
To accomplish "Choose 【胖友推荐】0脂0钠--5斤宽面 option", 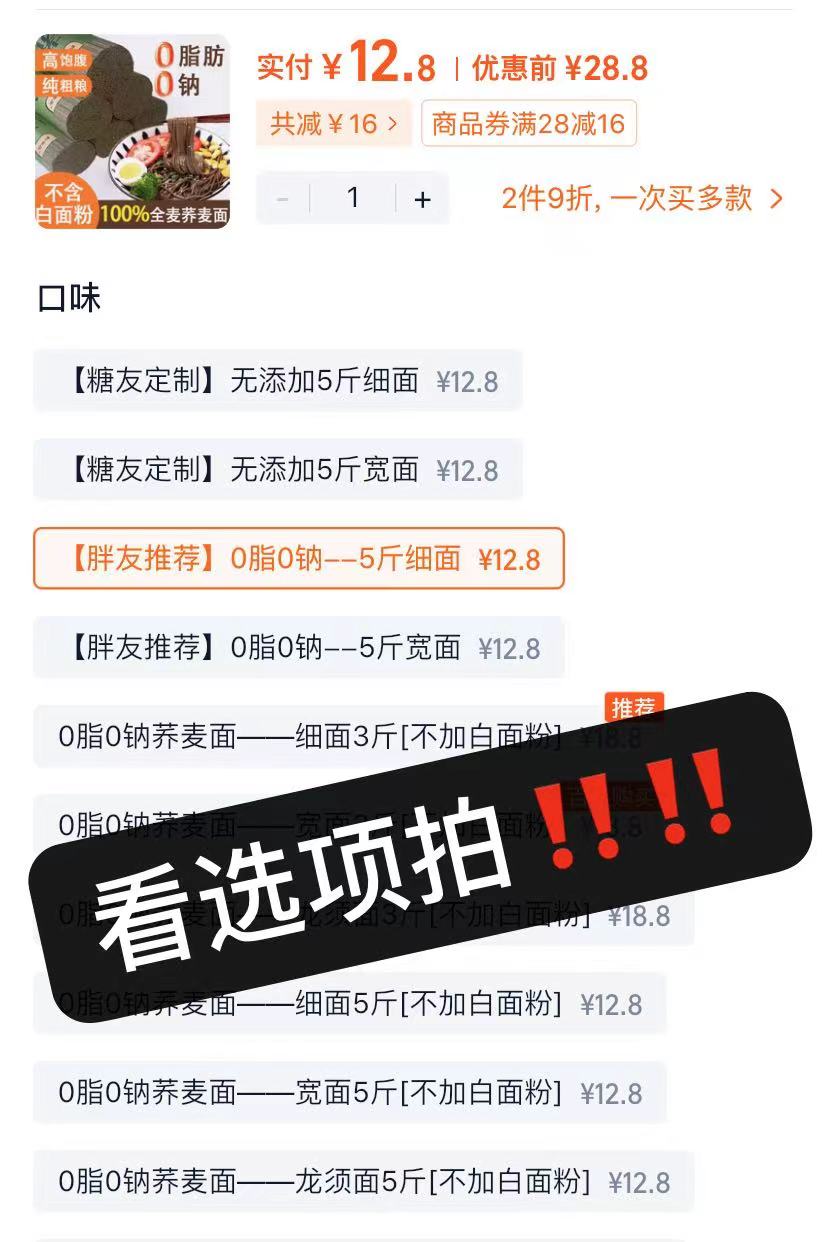I will [298, 648].
